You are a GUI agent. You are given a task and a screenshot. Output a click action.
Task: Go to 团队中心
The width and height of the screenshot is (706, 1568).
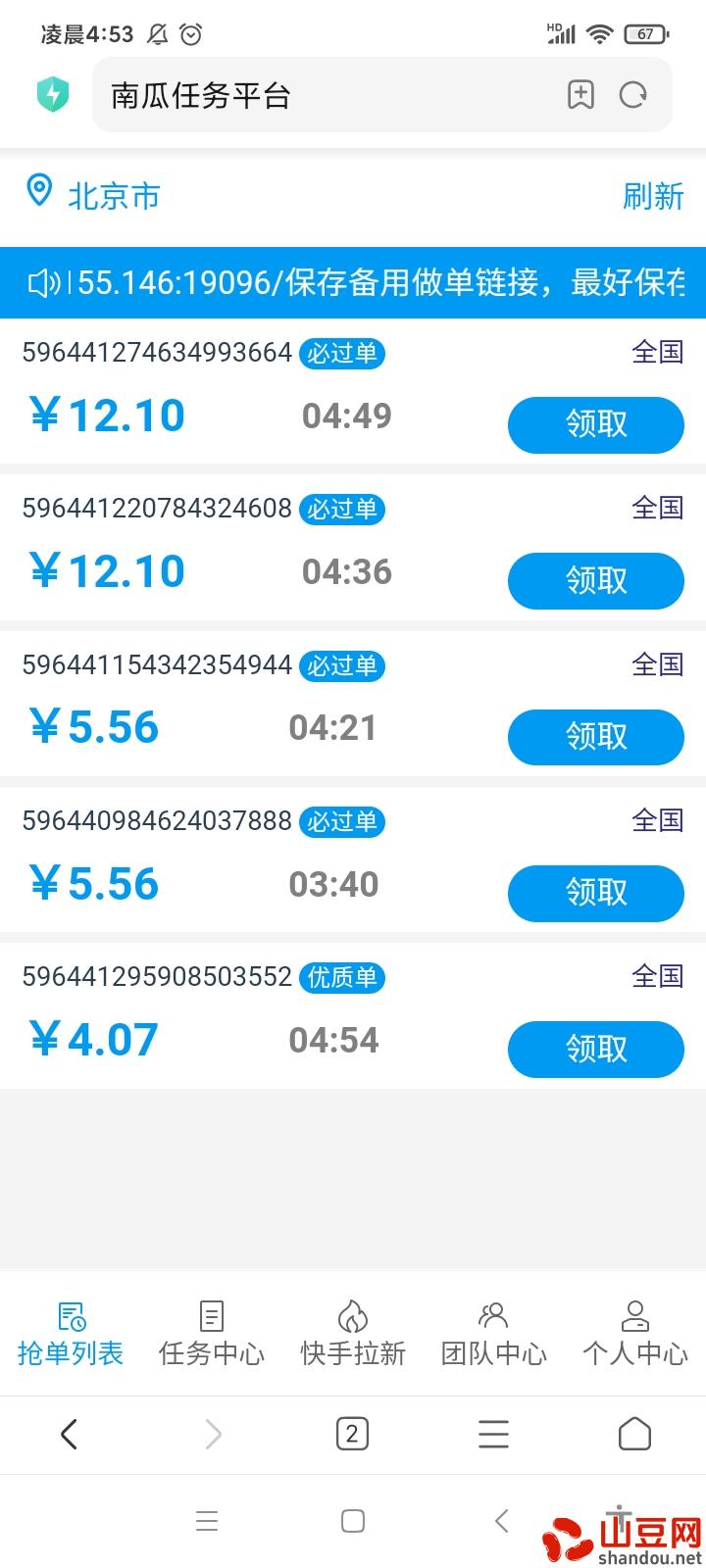coord(494,1333)
